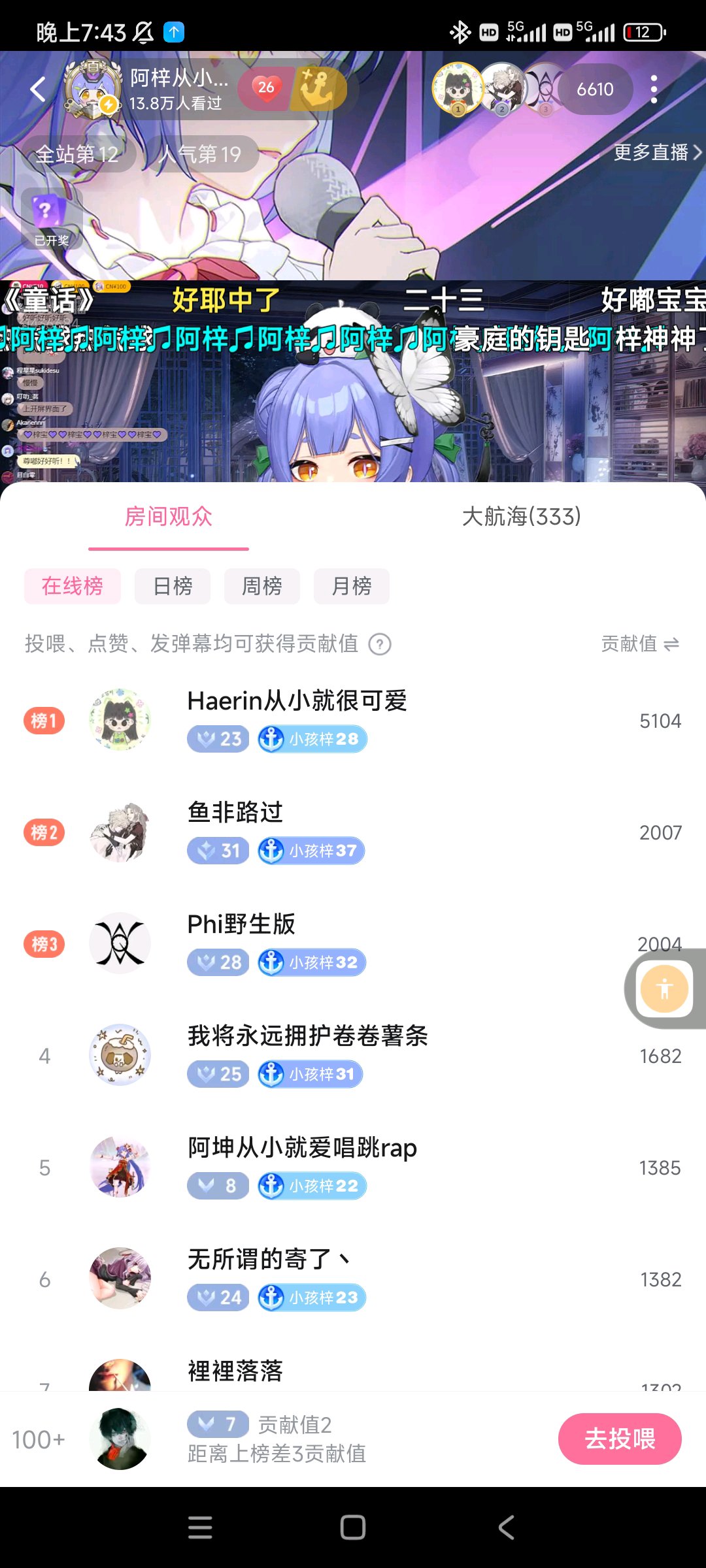Select the 在线榜 chip
Image resolution: width=706 pixels, height=1568 pixels.
(73, 586)
